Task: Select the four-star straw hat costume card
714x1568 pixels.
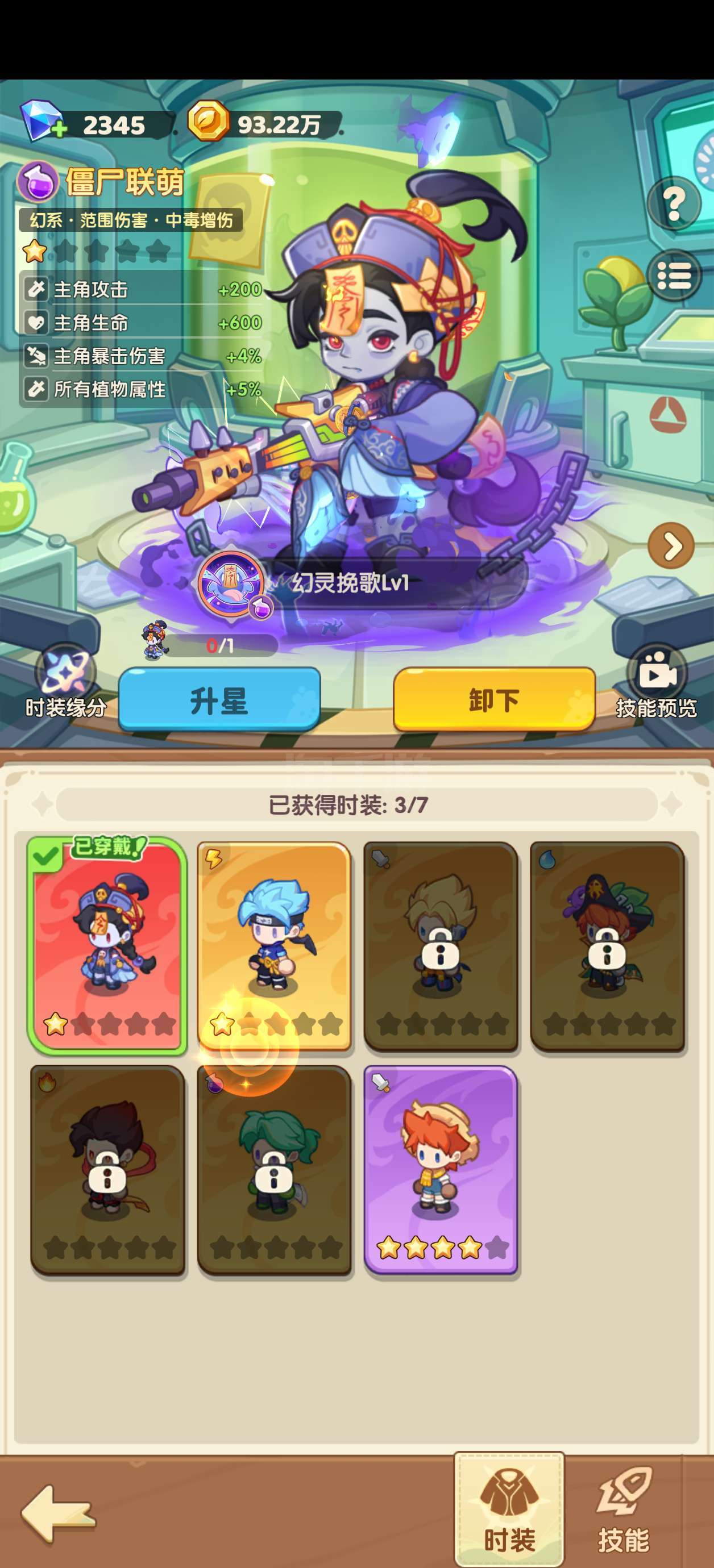Action: pyautogui.click(x=441, y=1169)
